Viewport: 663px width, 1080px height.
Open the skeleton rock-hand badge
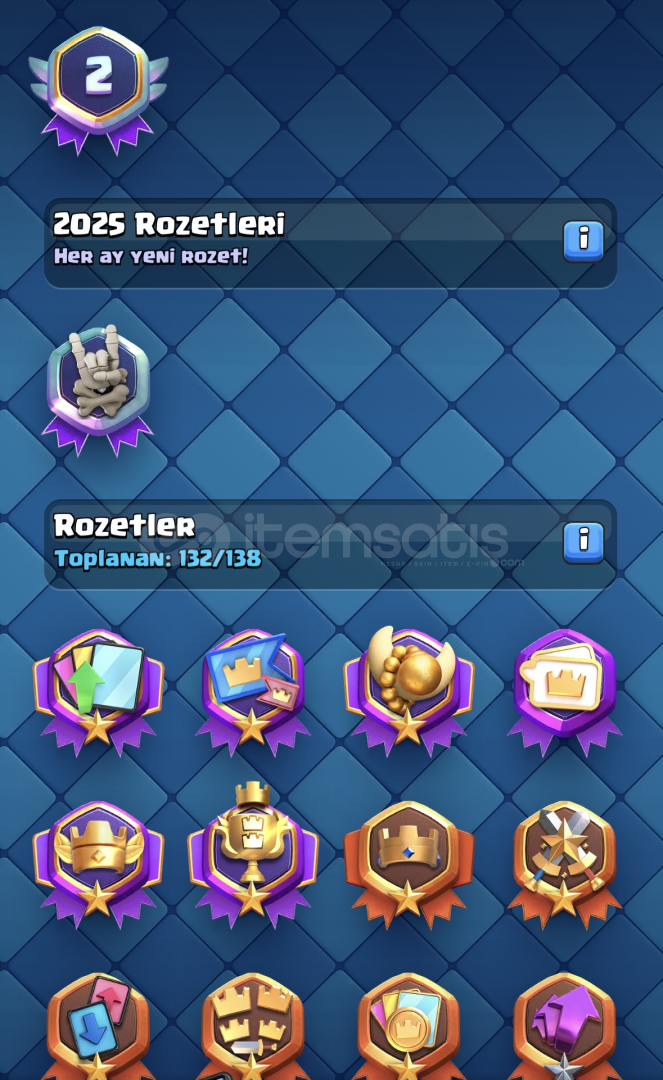[x=98, y=385]
